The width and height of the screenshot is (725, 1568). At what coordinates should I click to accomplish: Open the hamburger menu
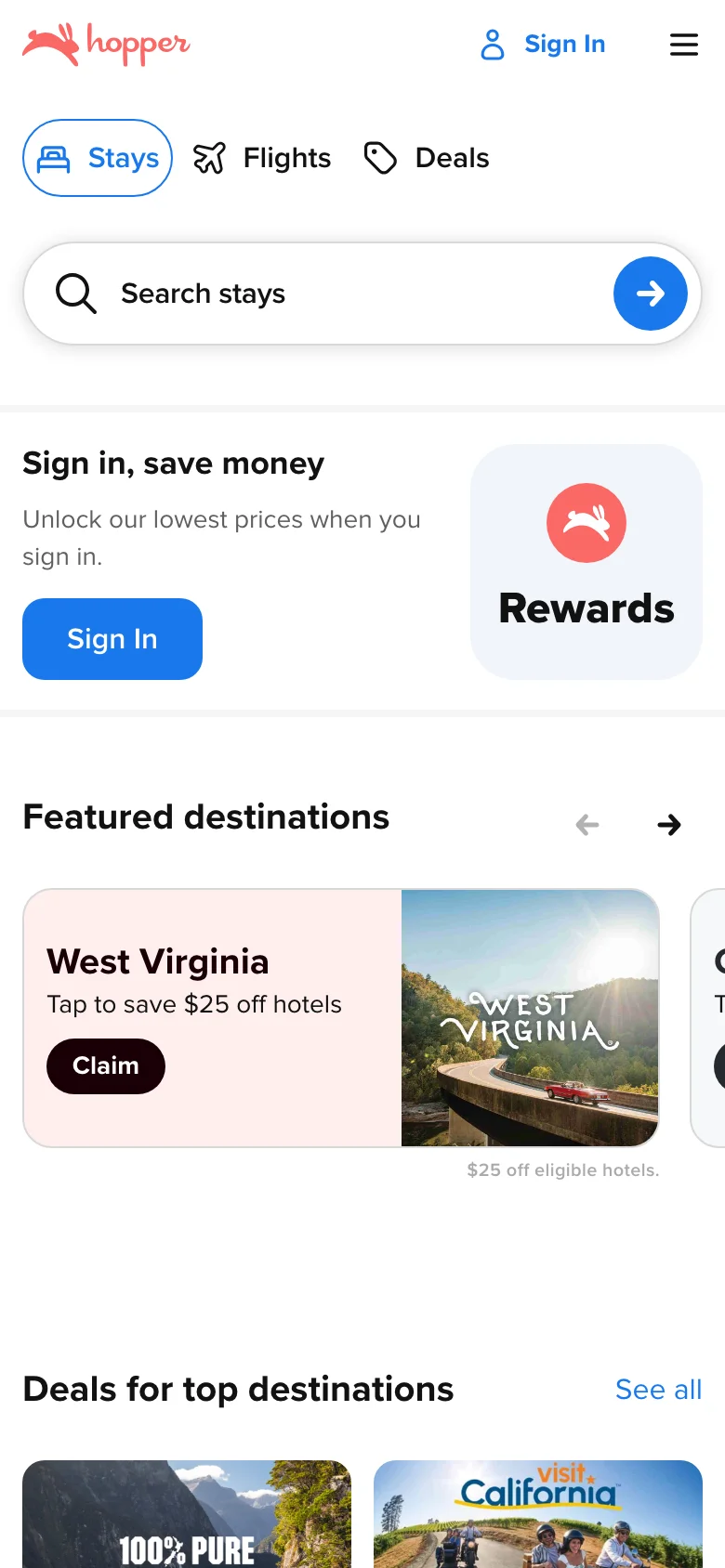tap(684, 45)
